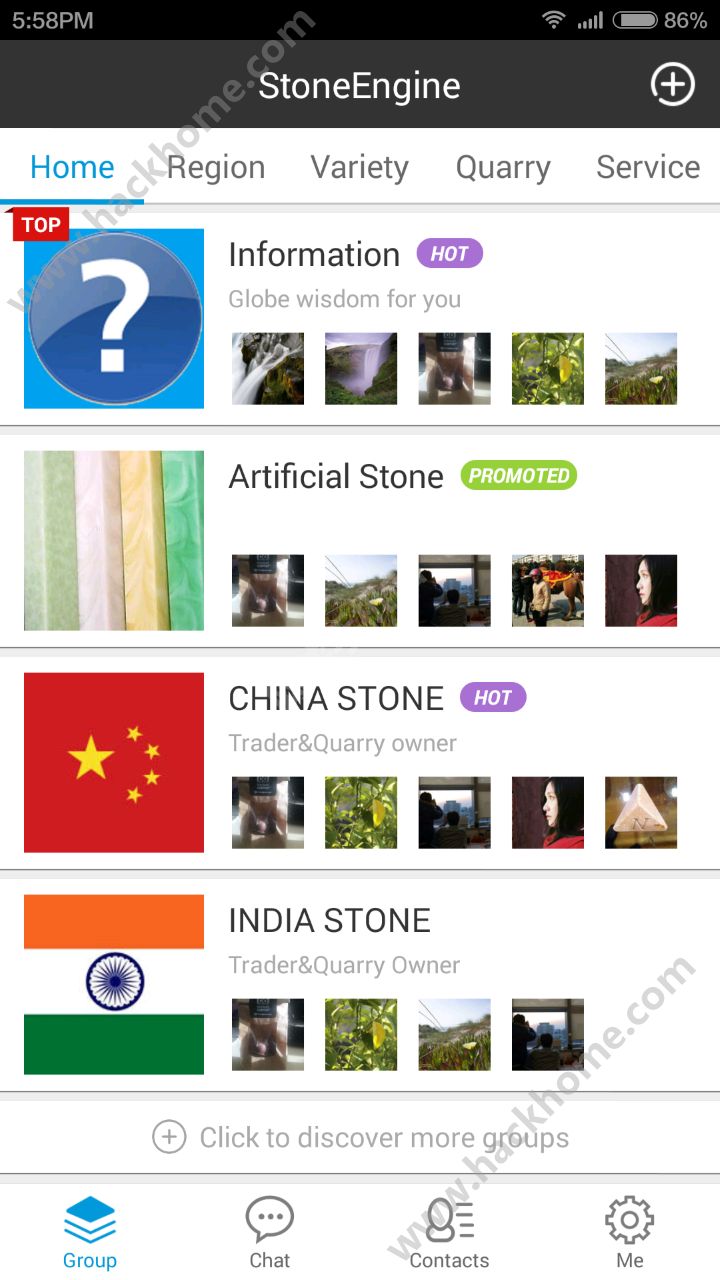Open the Contacts section
The width and height of the screenshot is (720, 1280).
[x=449, y=1232]
